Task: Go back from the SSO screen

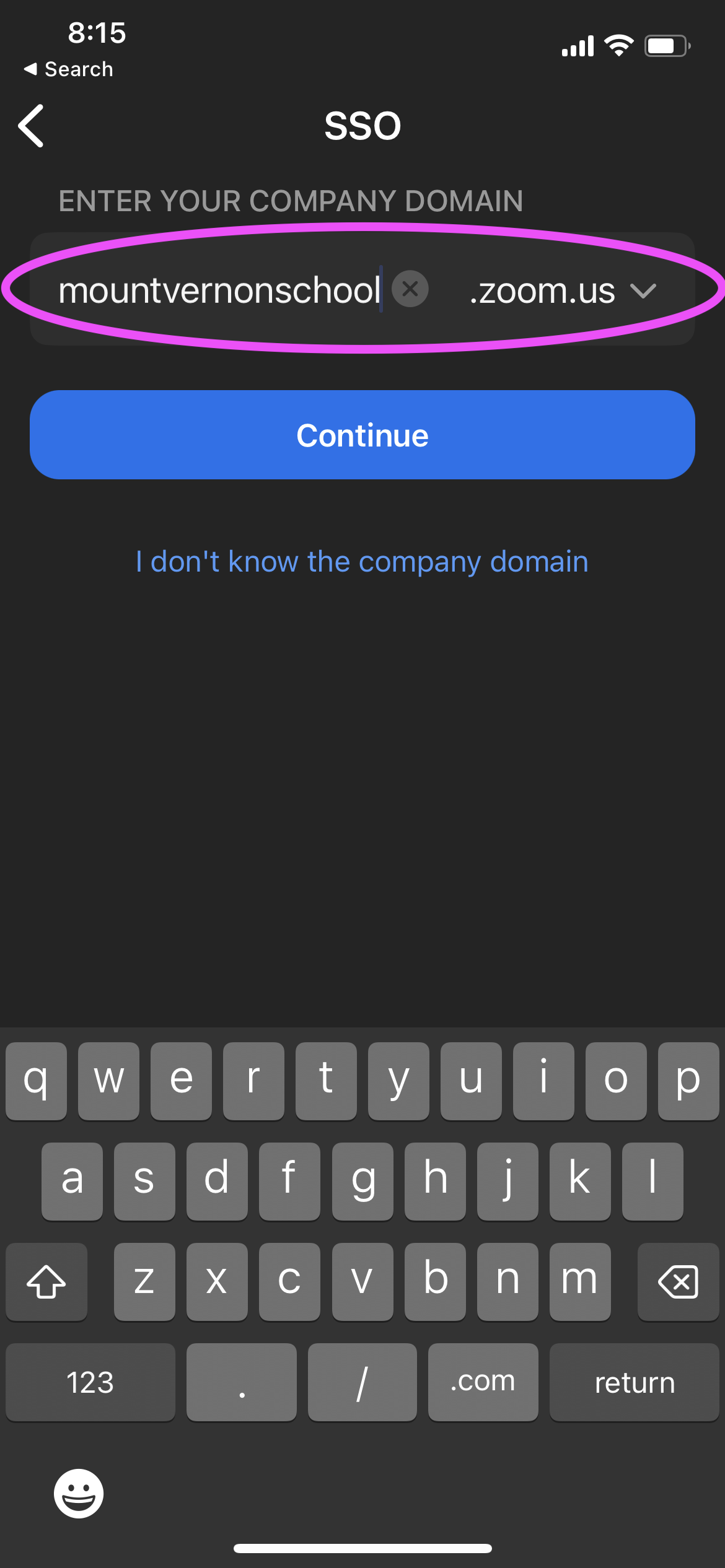Action: (x=32, y=126)
